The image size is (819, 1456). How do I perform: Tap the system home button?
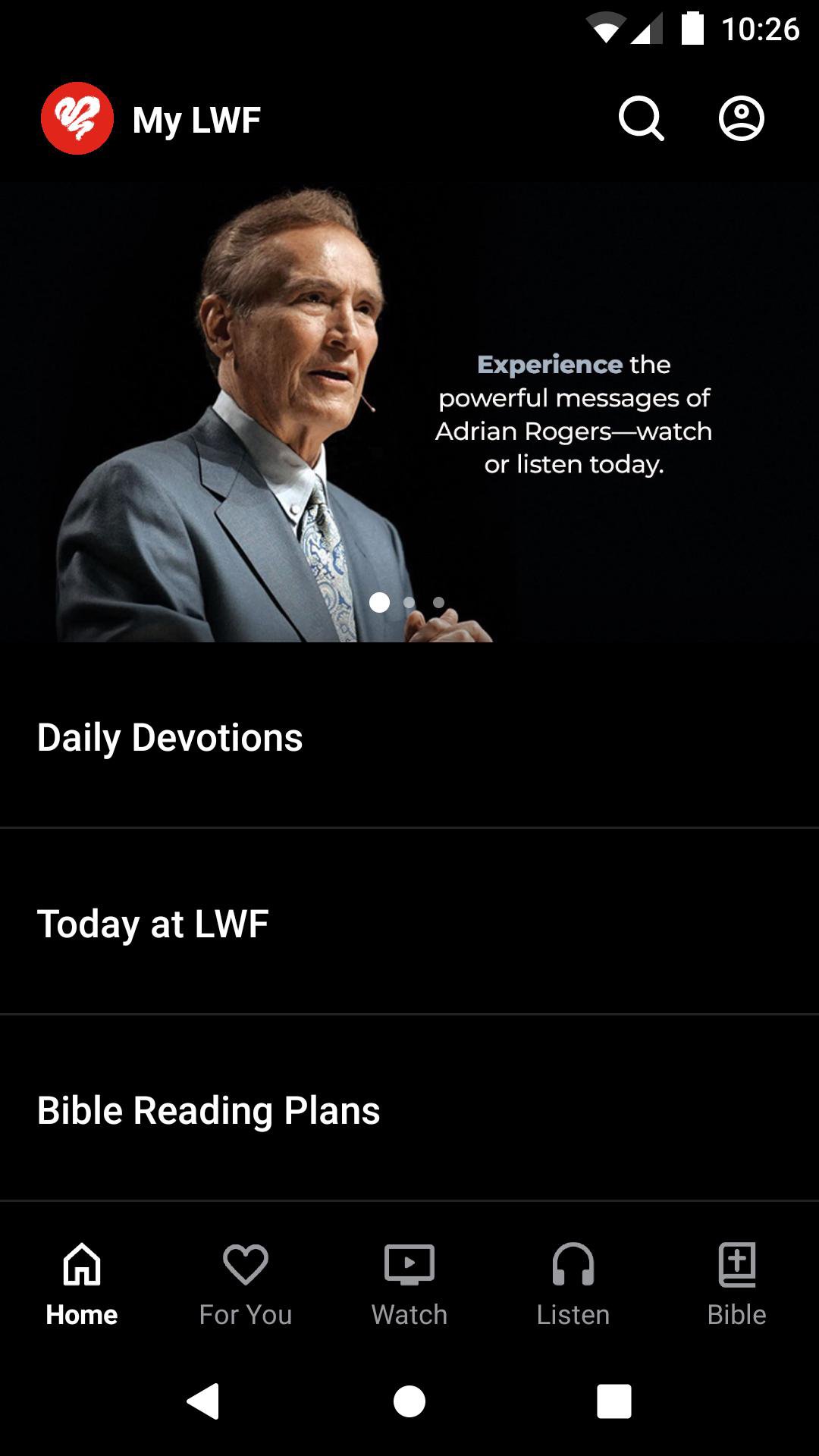pos(409,1401)
